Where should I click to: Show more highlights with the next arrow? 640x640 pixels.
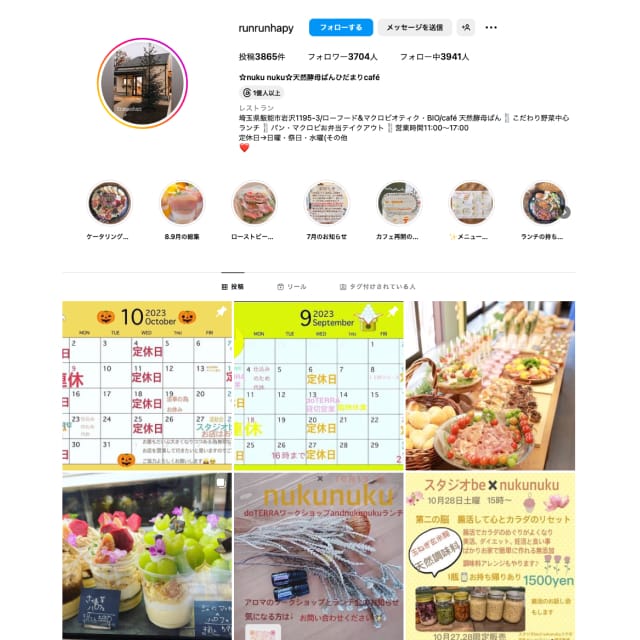(564, 212)
